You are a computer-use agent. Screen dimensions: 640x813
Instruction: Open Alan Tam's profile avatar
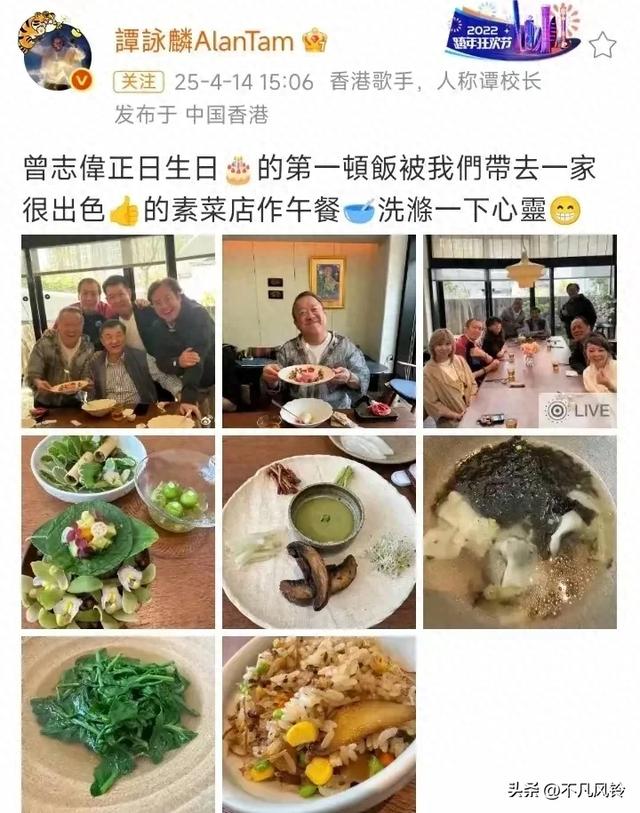click(x=54, y=53)
